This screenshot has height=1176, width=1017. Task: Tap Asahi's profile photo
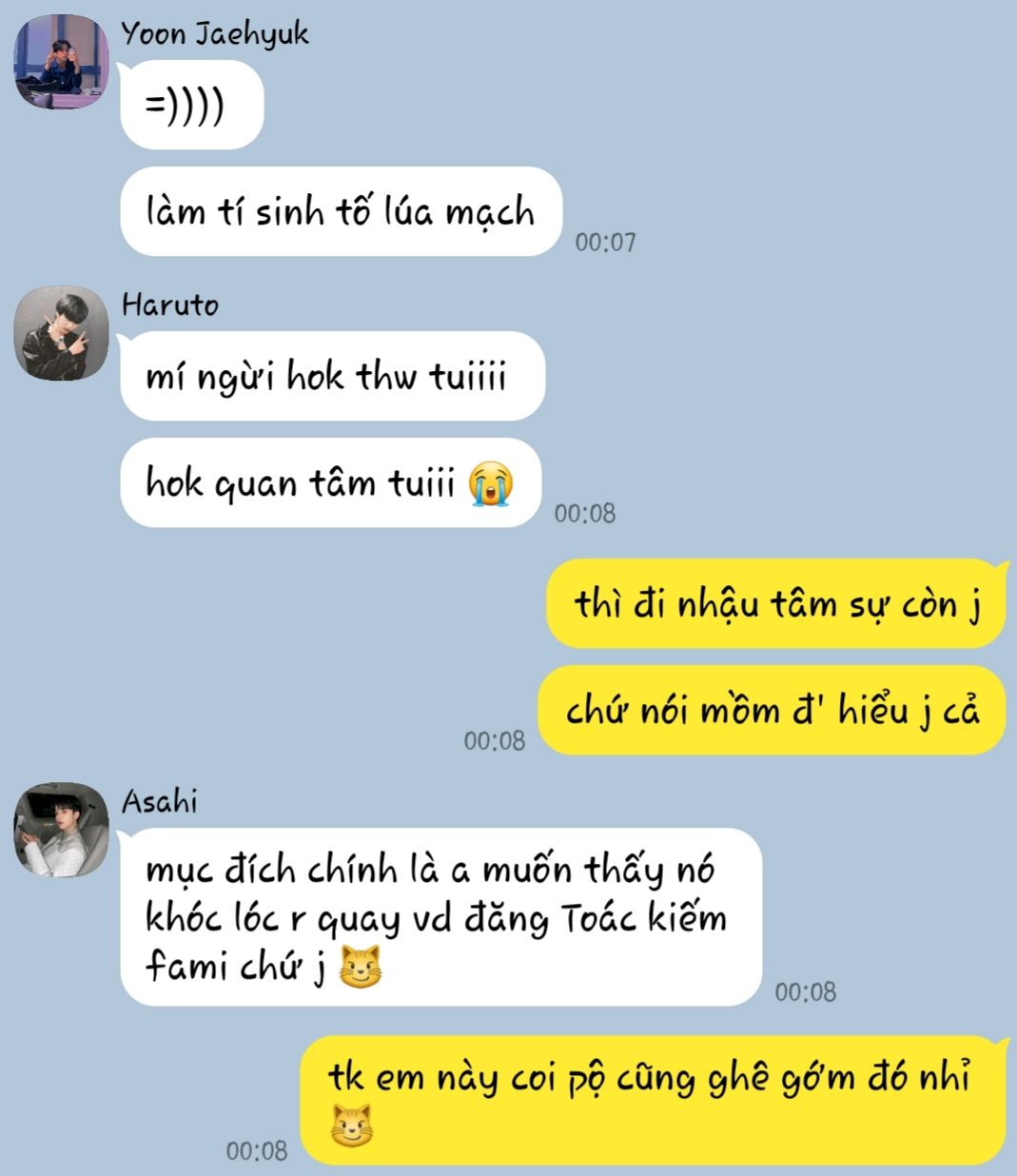tap(61, 831)
